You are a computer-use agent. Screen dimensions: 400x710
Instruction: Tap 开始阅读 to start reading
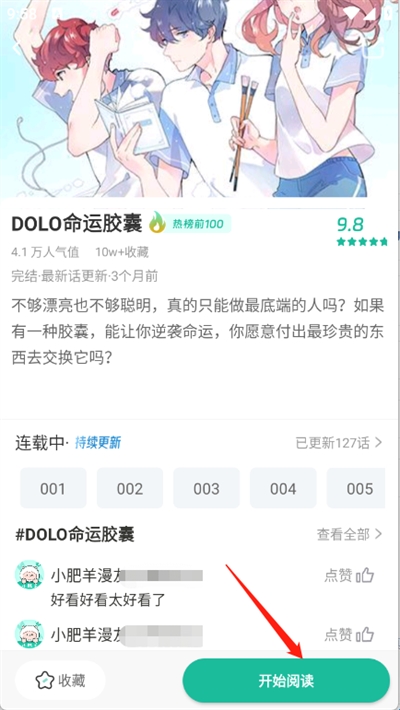pos(286,680)
